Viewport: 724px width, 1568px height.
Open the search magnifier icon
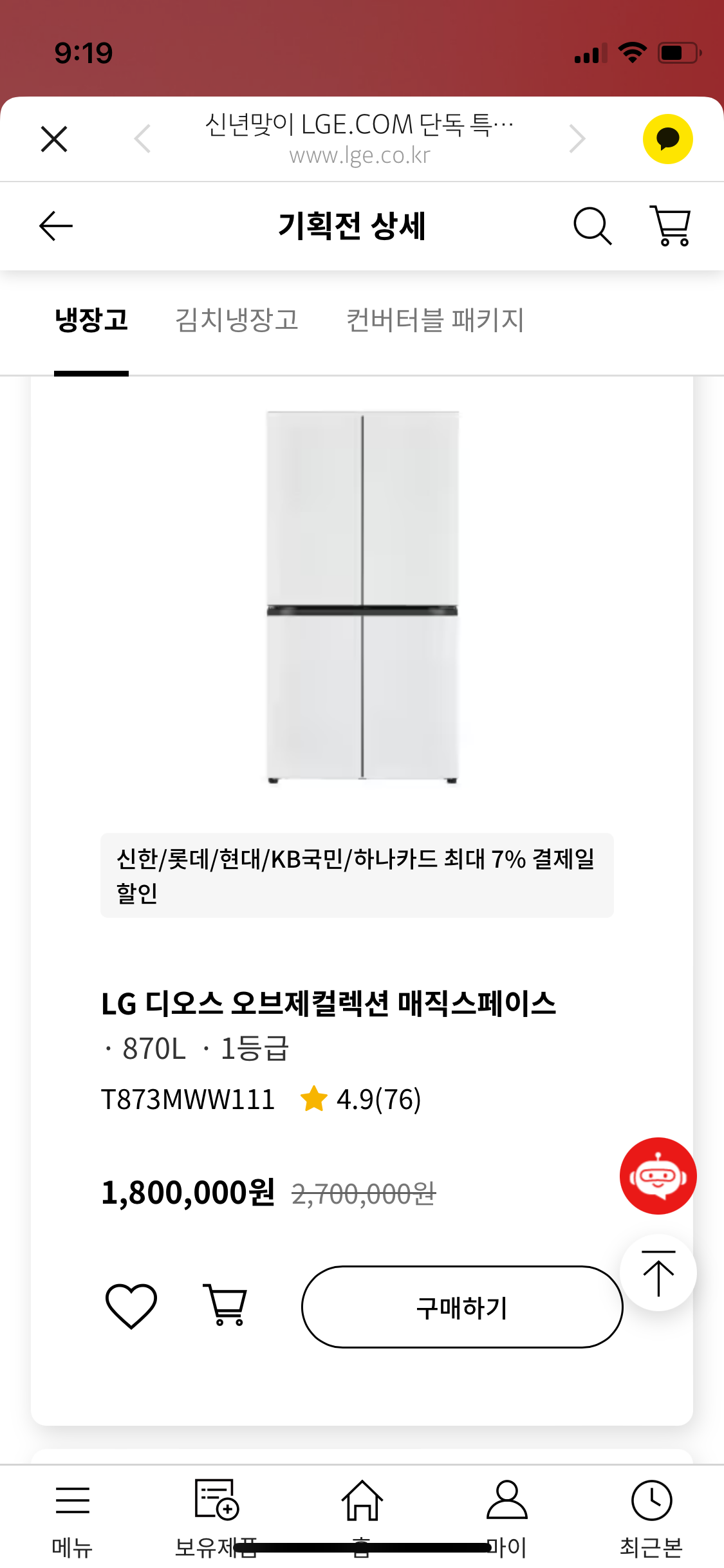[x=592, y=226]
